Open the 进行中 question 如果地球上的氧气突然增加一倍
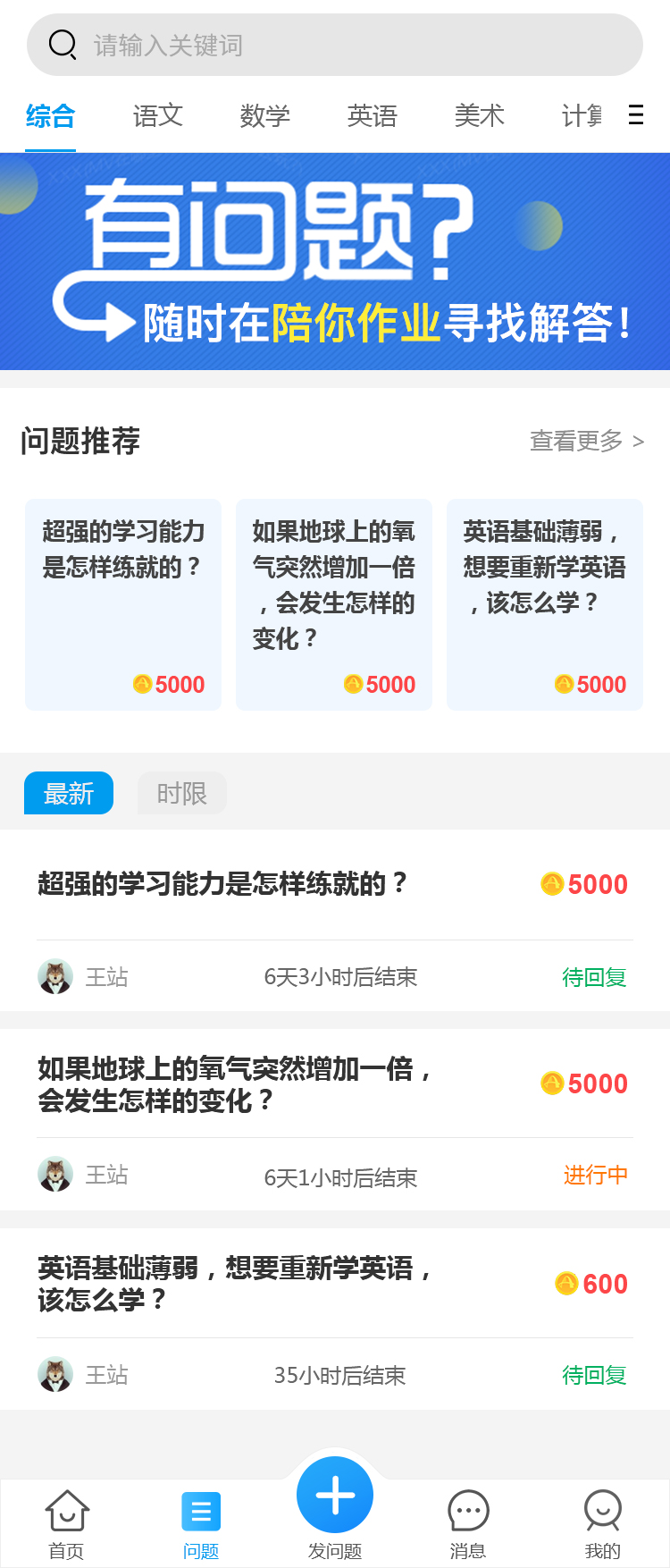The width and height of the screenshot is (670, 1568). (237, 1084)
